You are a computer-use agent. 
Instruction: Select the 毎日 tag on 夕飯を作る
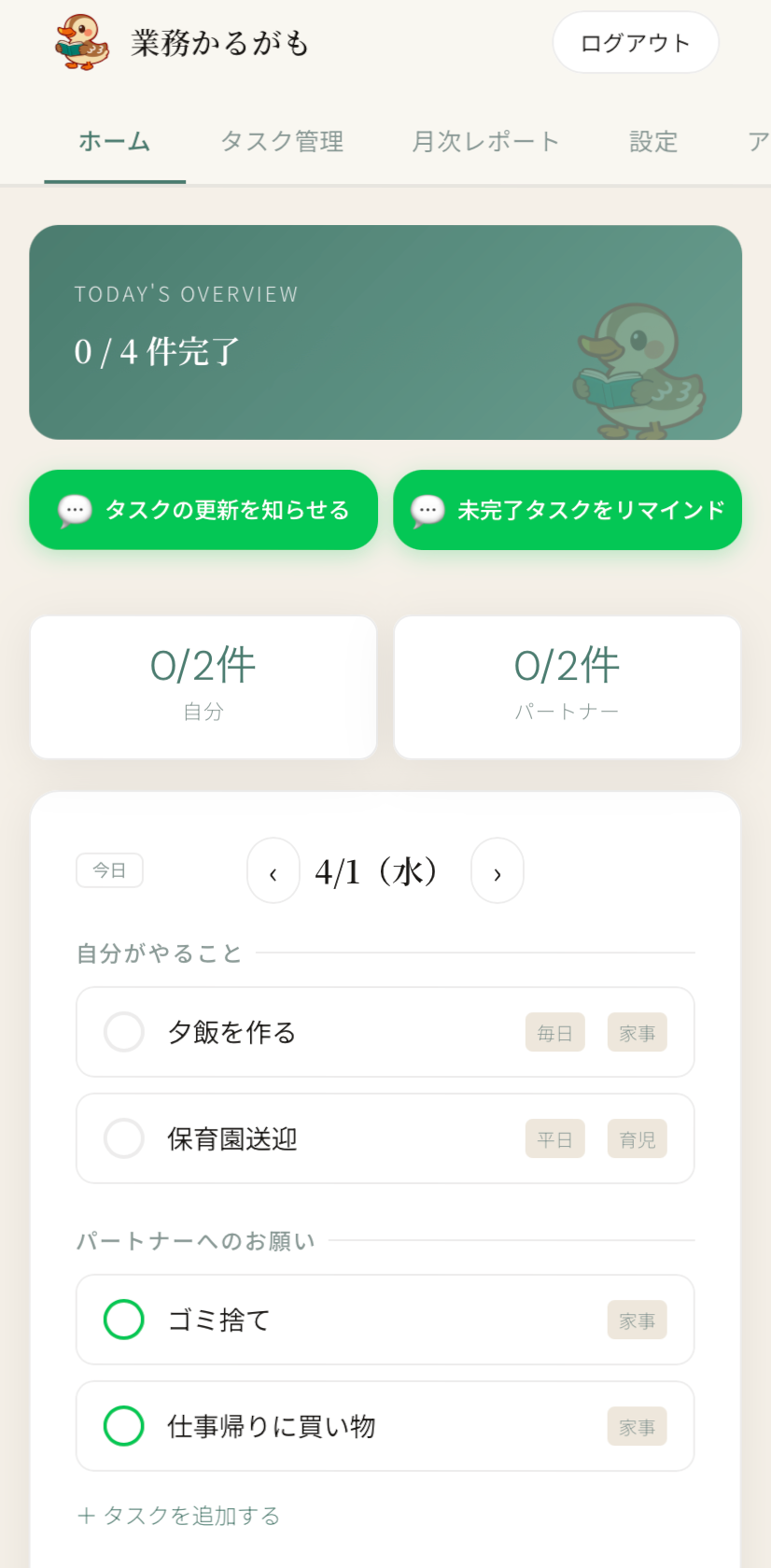coord(554,1032)
